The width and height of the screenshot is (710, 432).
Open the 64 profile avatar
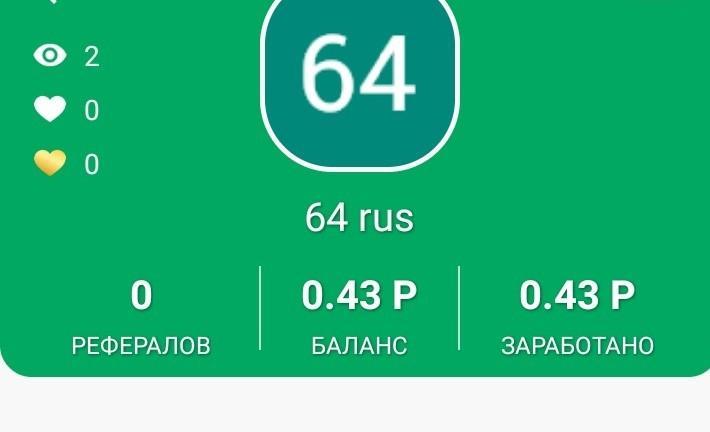(x=359, y=78)
